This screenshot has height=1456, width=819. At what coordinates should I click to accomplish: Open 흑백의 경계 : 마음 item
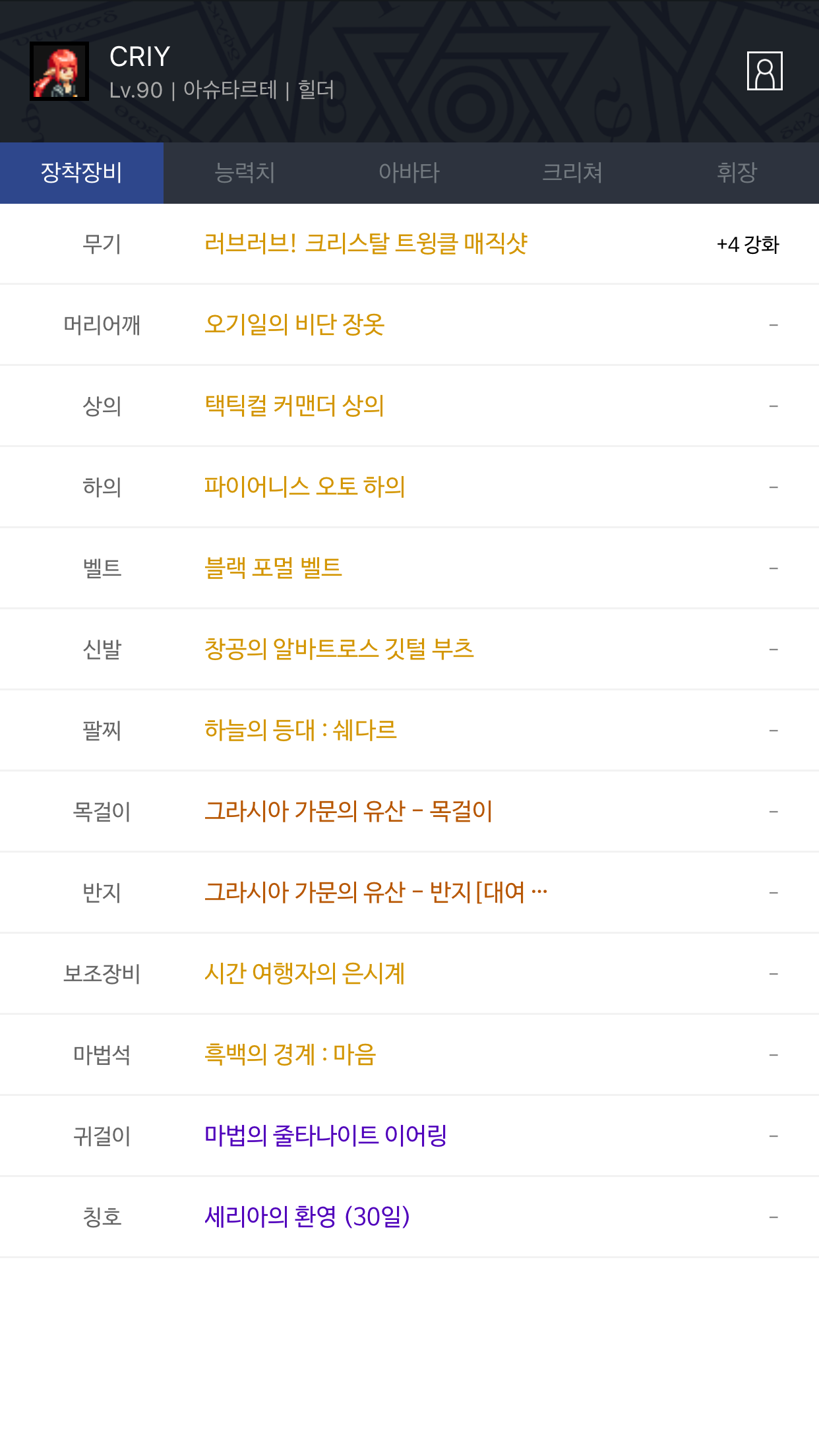(x=290, y=1054)
